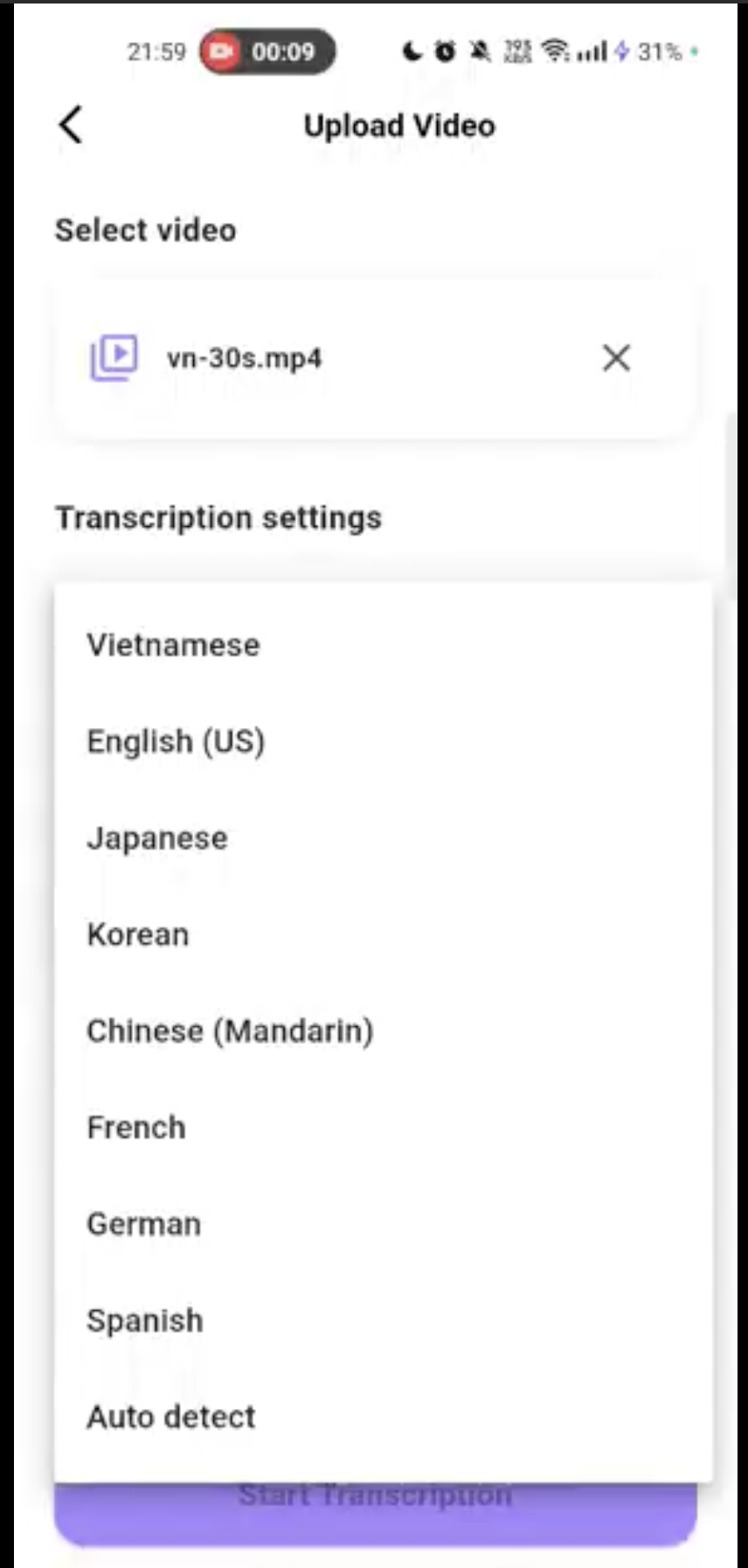Go back from Upload Video
This screenshot has width=748, height=1568.
[71, 125]
